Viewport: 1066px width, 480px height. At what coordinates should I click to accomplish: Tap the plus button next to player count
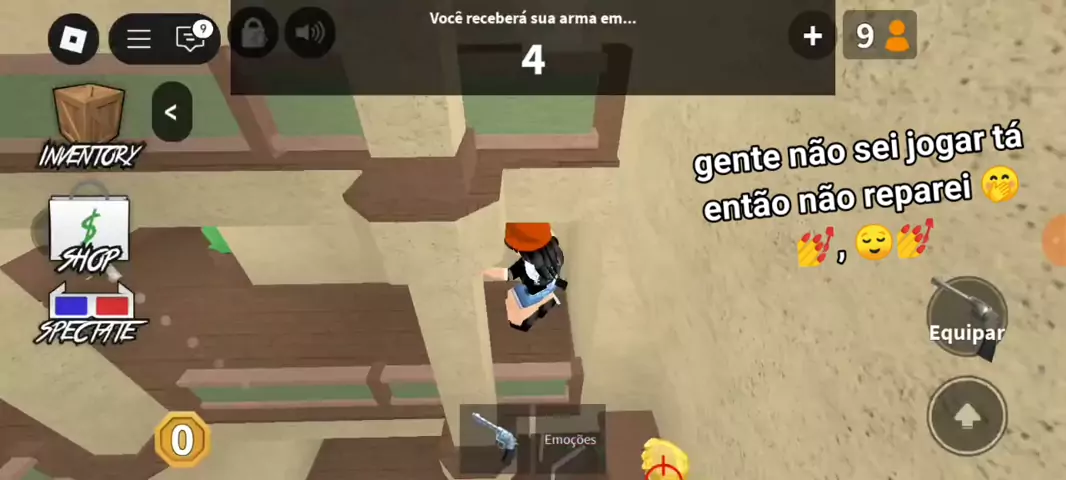[812, 37]
